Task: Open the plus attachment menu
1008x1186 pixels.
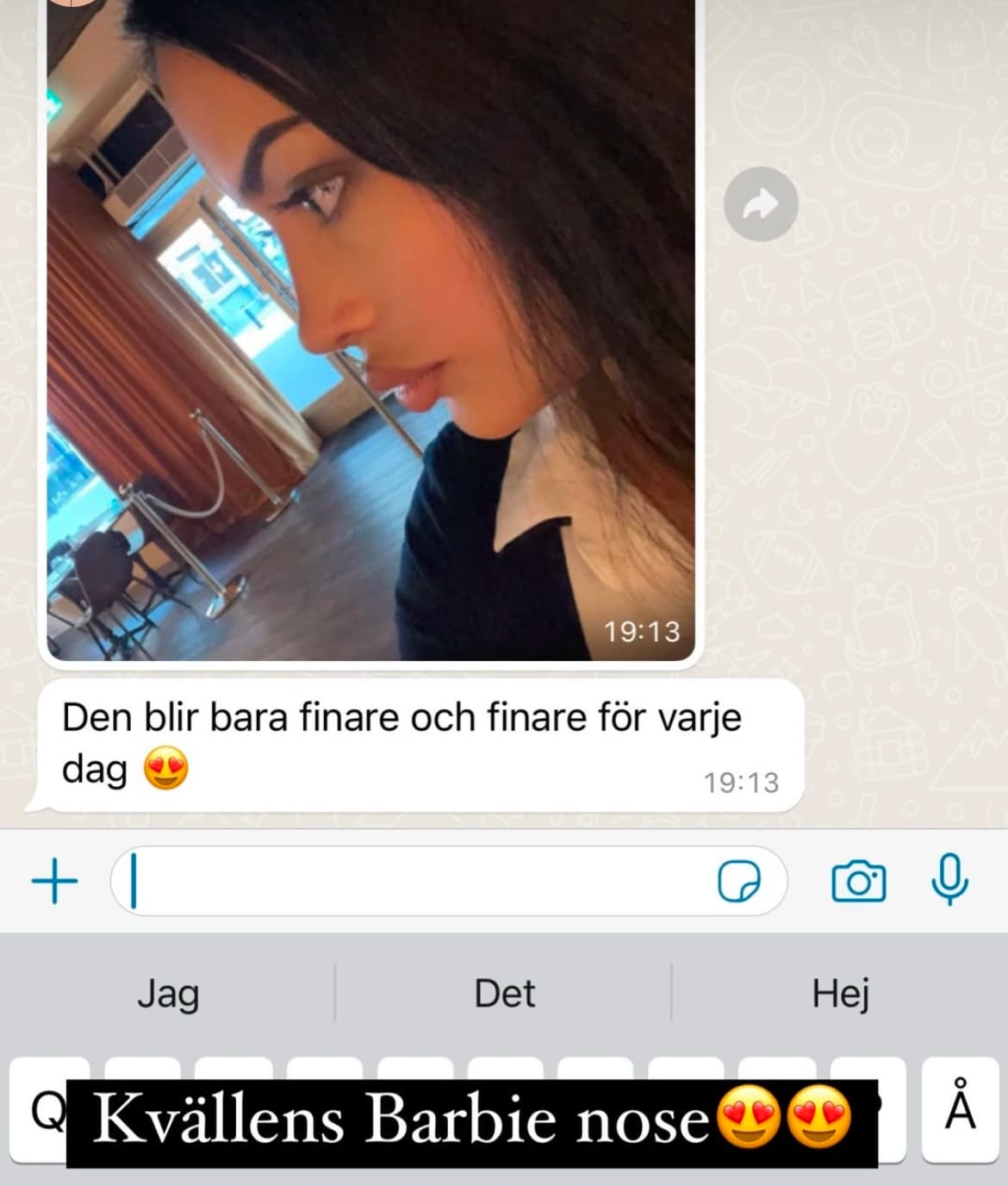Action: coord(54,881)
